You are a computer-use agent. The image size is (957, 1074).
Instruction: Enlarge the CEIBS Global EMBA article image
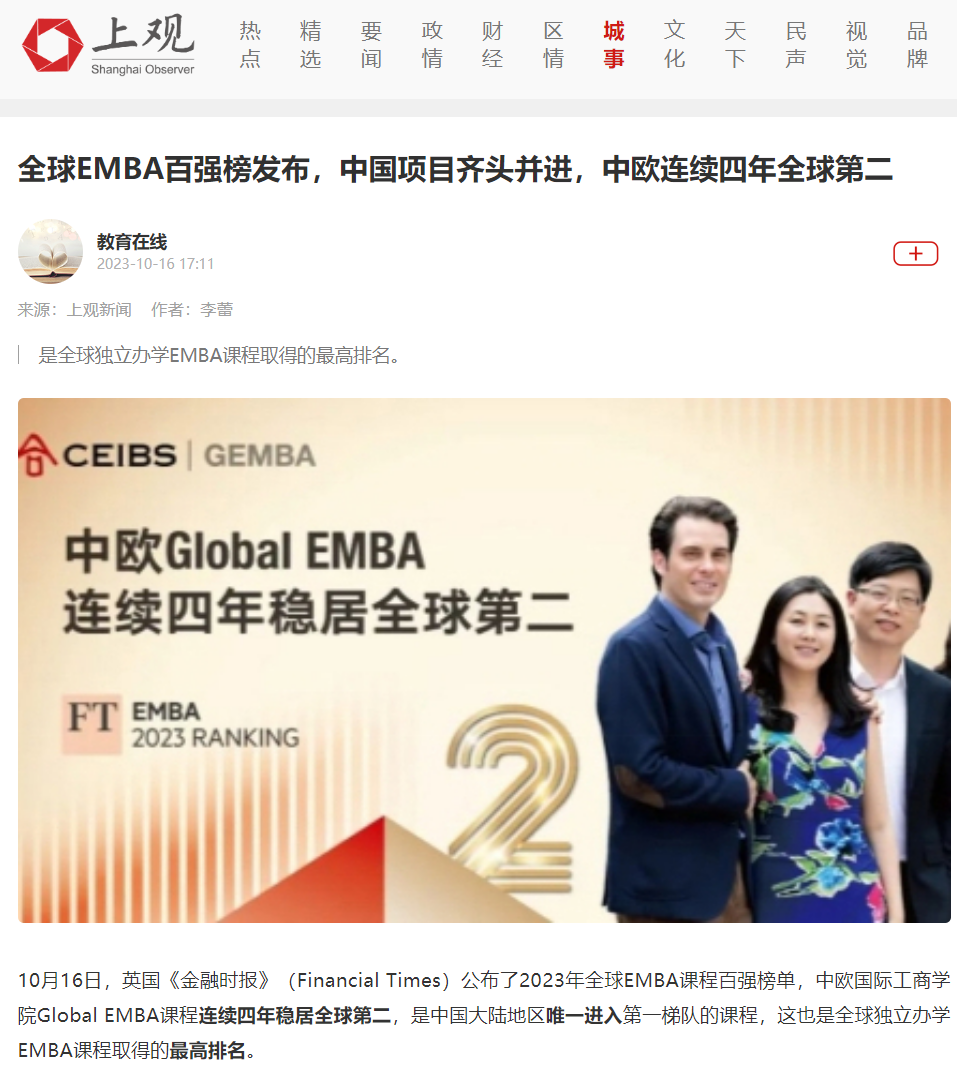[484, 660]
